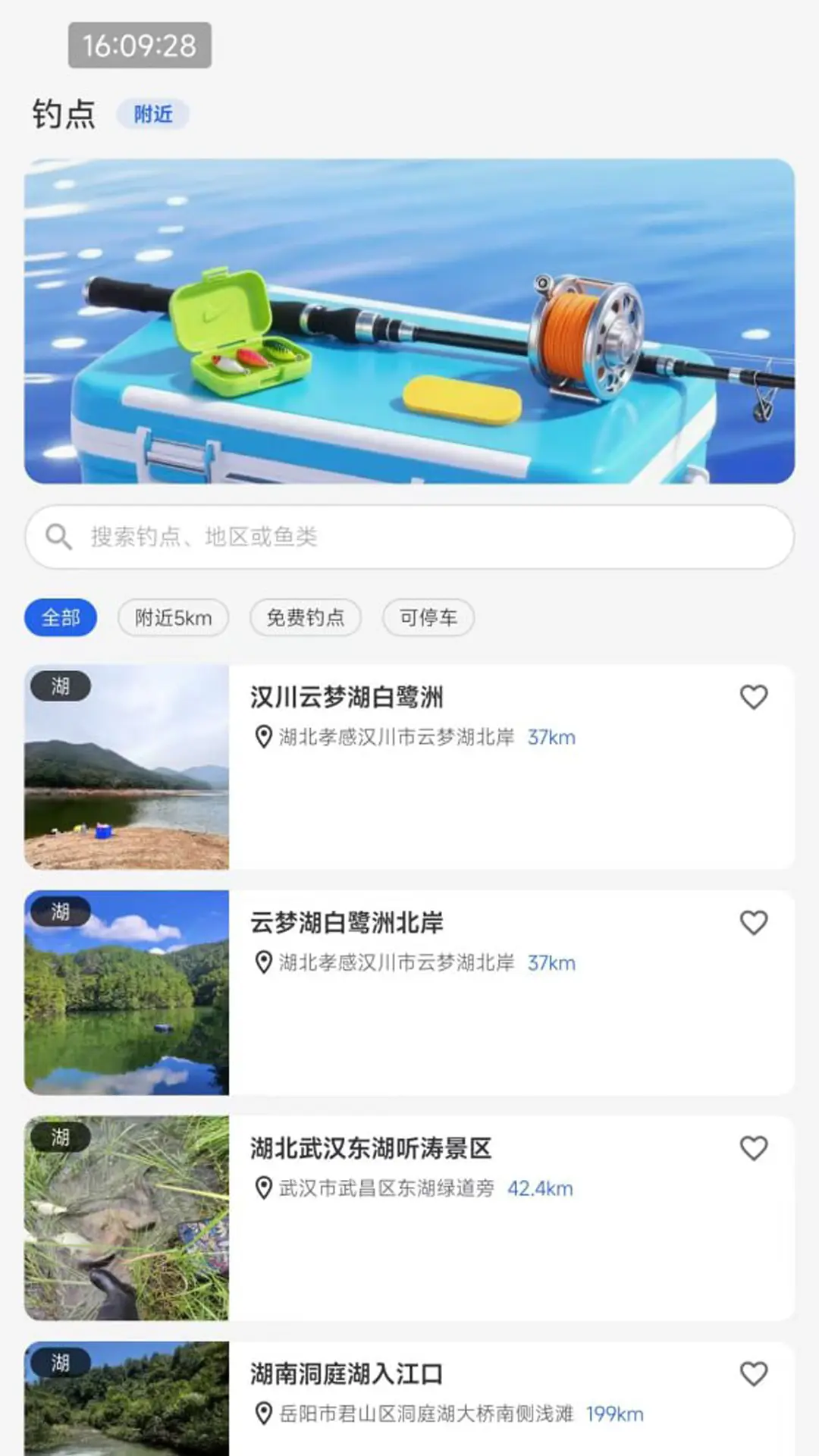
Task: Tap the fishing gear banner image
Action: [409, 320]
